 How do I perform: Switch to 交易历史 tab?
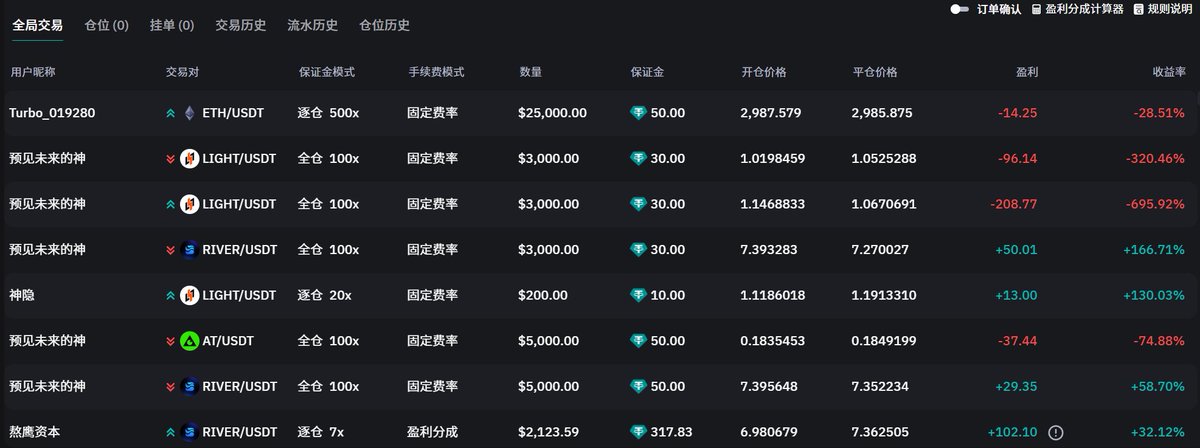pyautogui.click(x=241, y=25)
